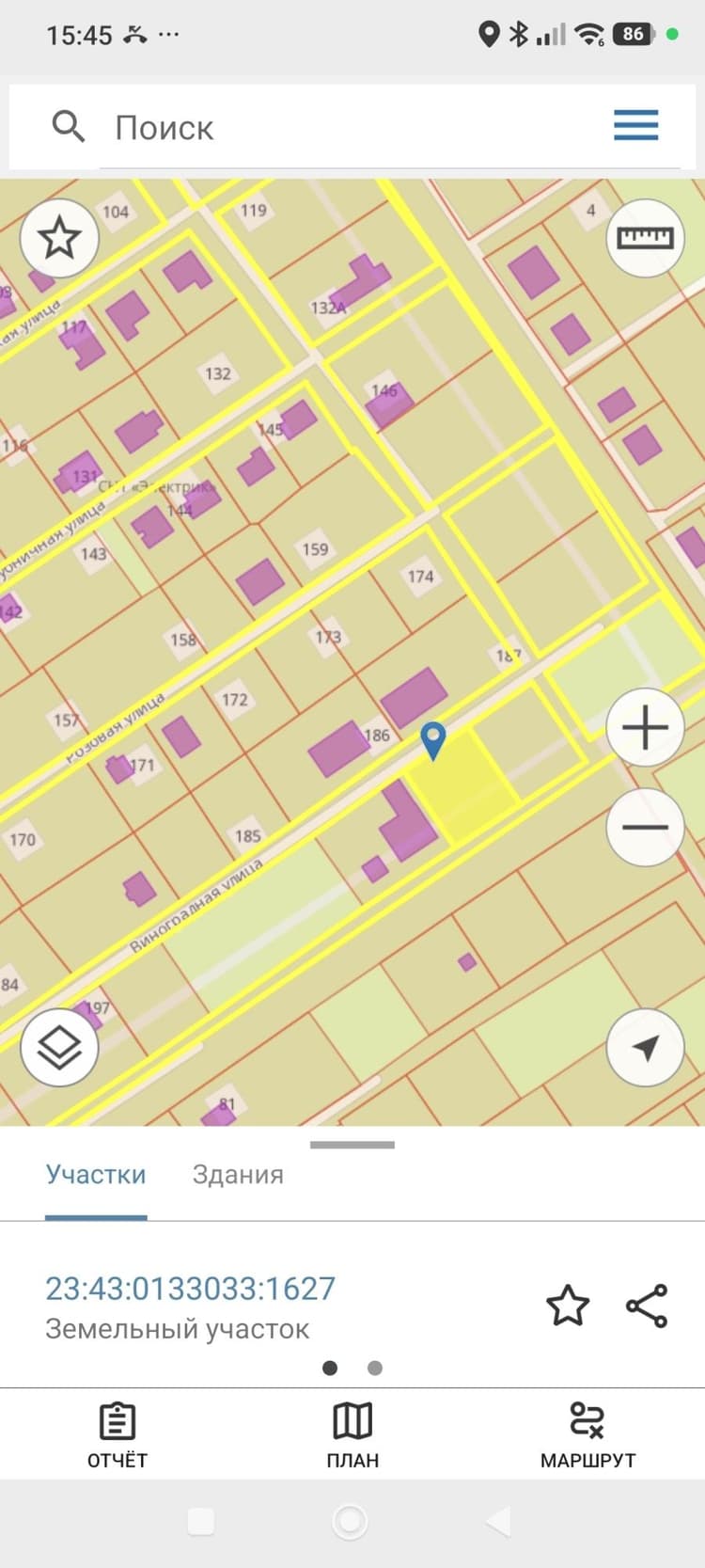Open the Поиск search field

click(352, 127)
